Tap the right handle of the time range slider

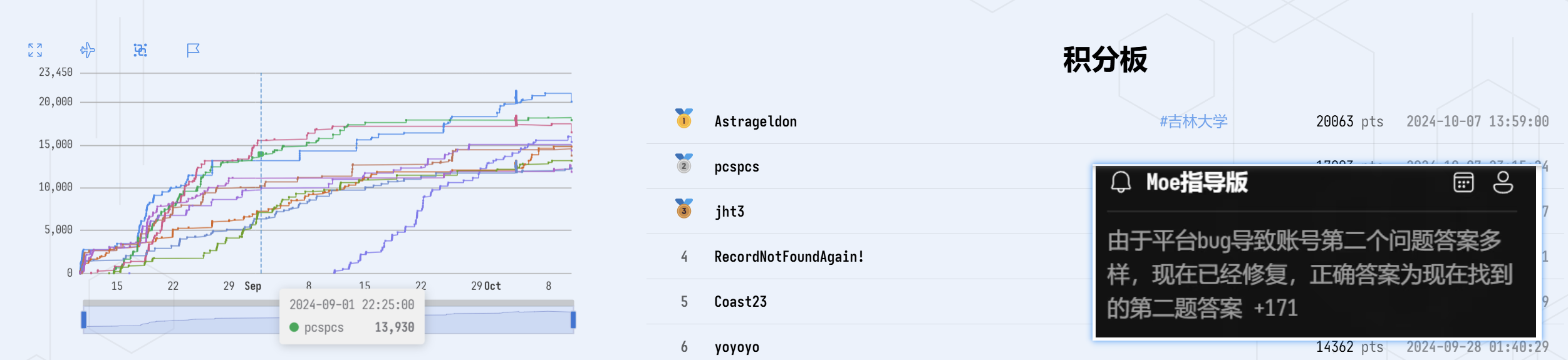pyautogui.click(x=573, y=320)
